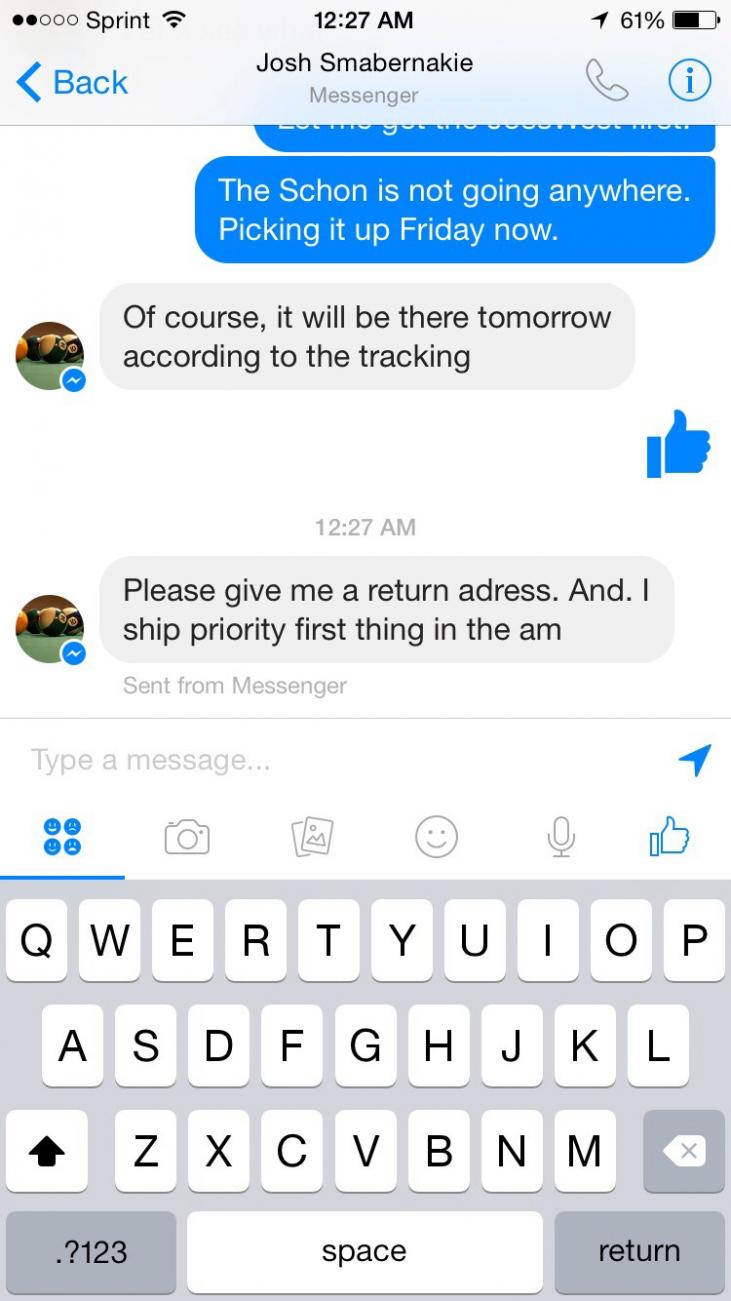This screenshot has height=1301, width=731.
Task: Go back to the conversation list
Action: point(73,82)
